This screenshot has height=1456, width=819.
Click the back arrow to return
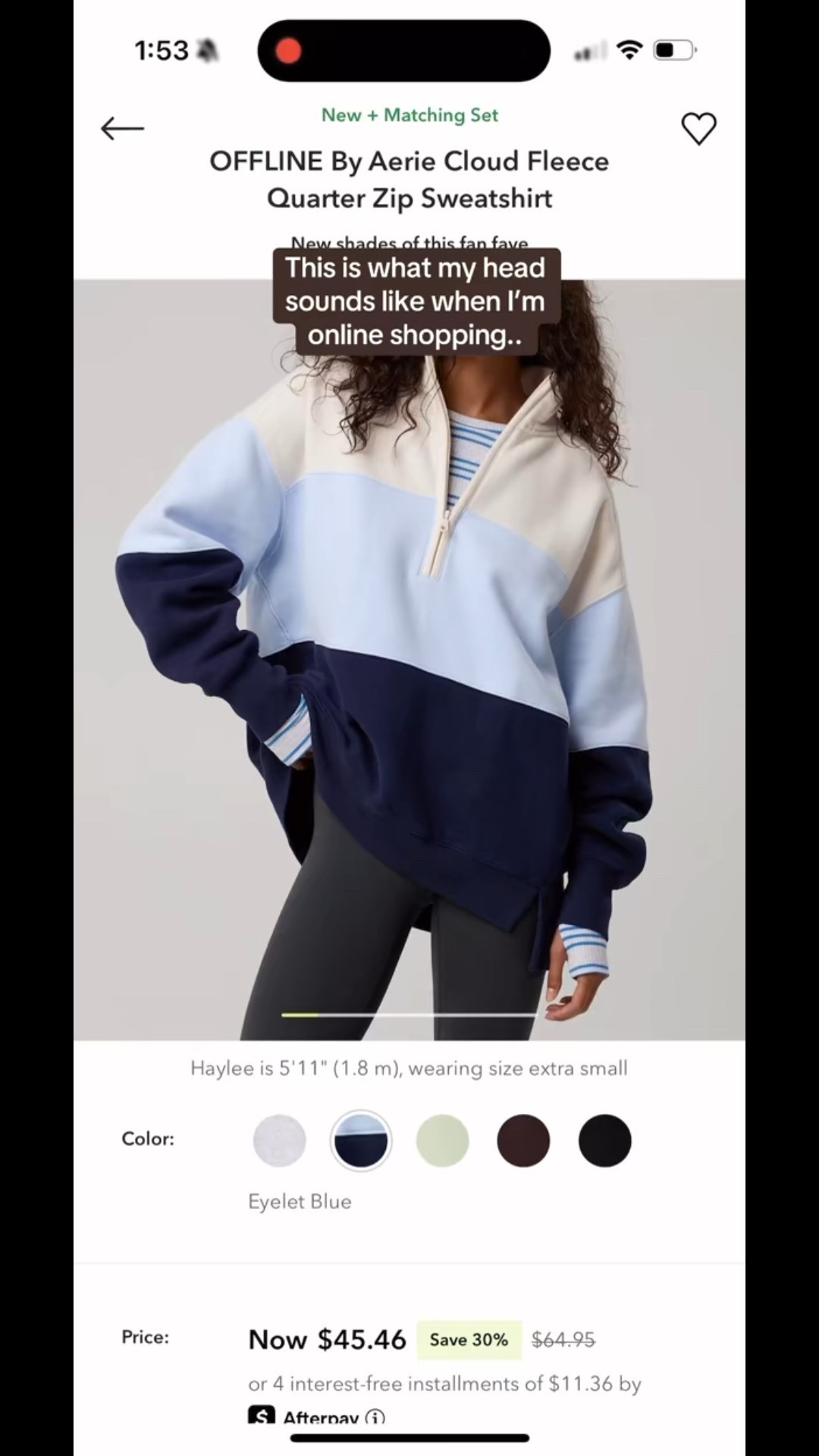122,129
